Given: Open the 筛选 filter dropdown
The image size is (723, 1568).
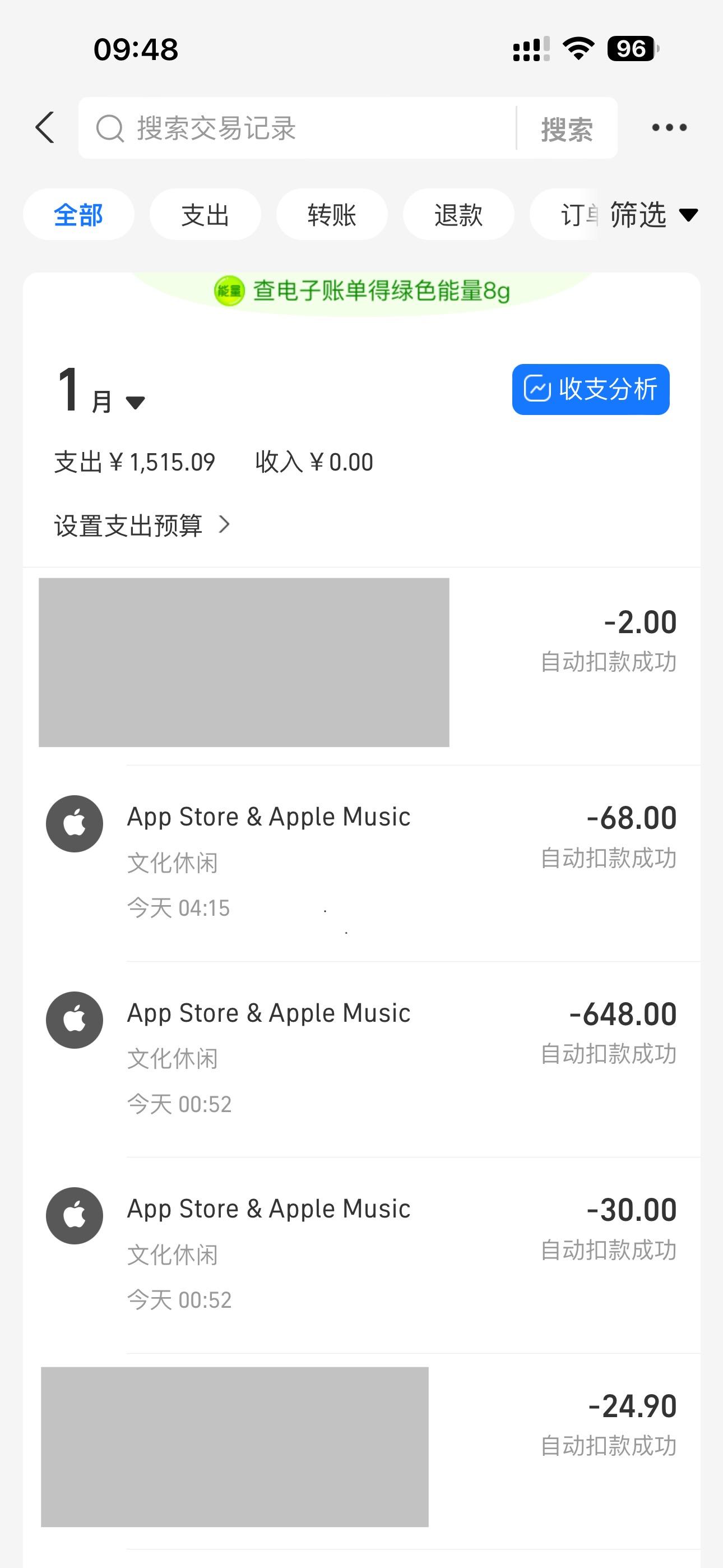Looking at the screenshot, I should tap(652, 215).
